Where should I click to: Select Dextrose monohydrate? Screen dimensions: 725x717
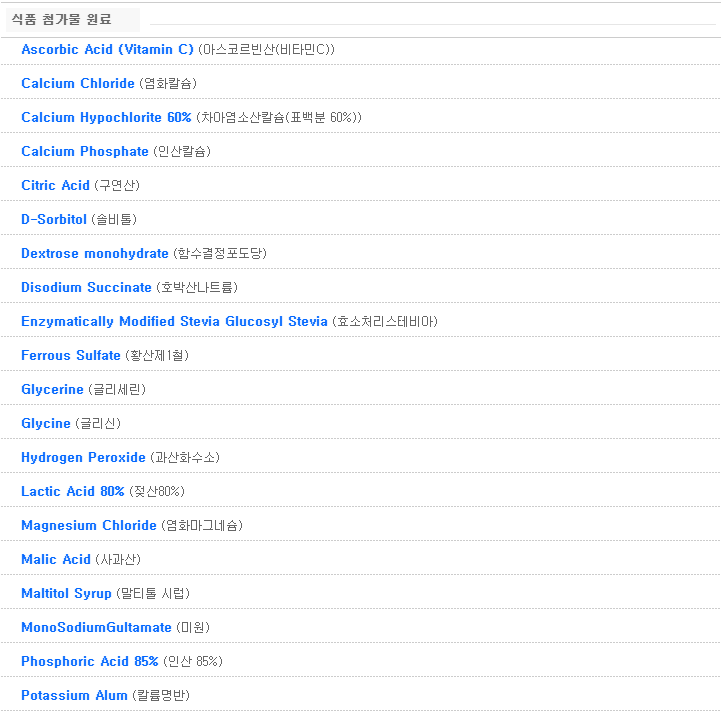pos(95,253)
